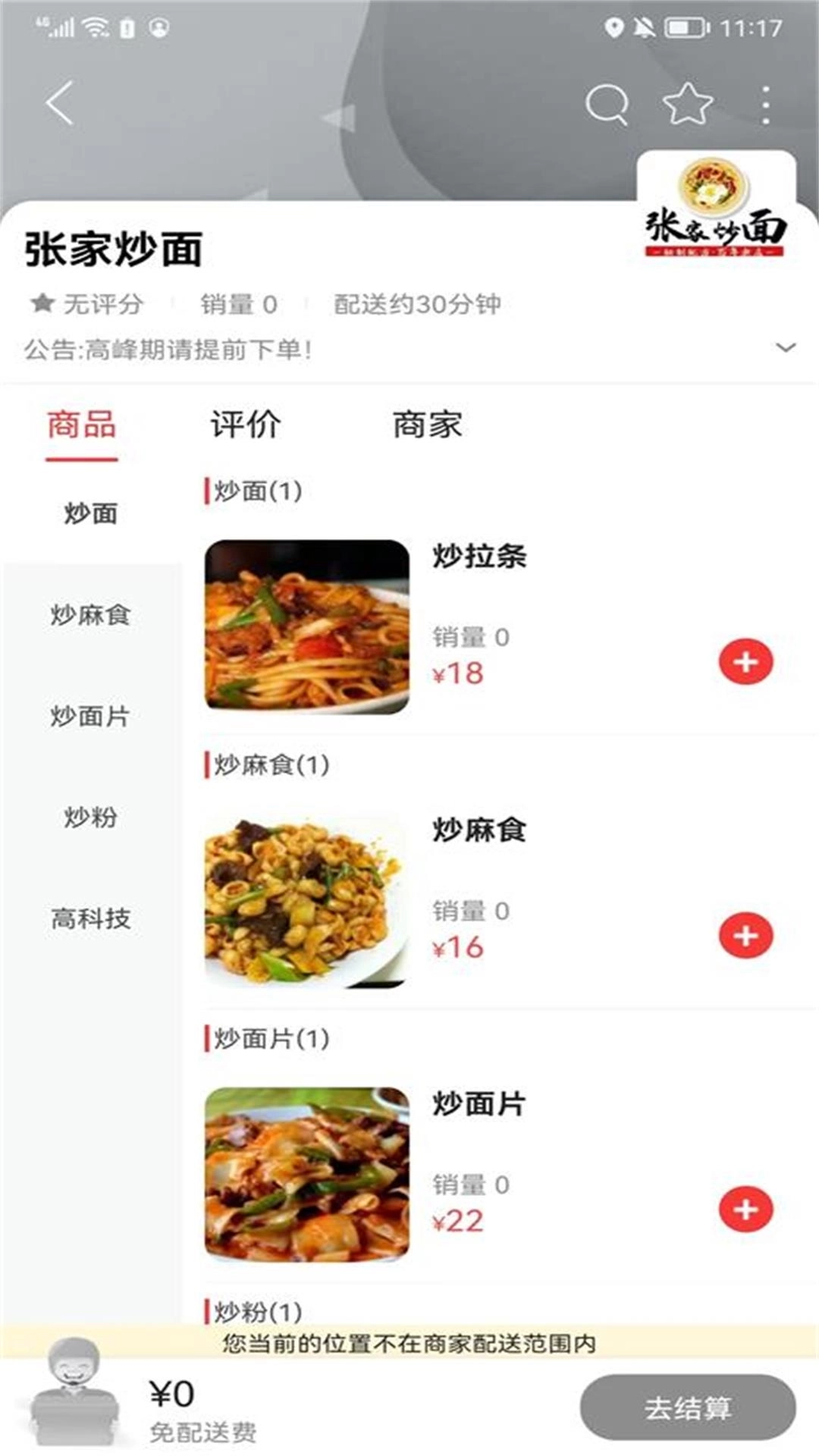Favorite this shop with the star
This screenshot has height=1456, width=819.
[687, 104]
